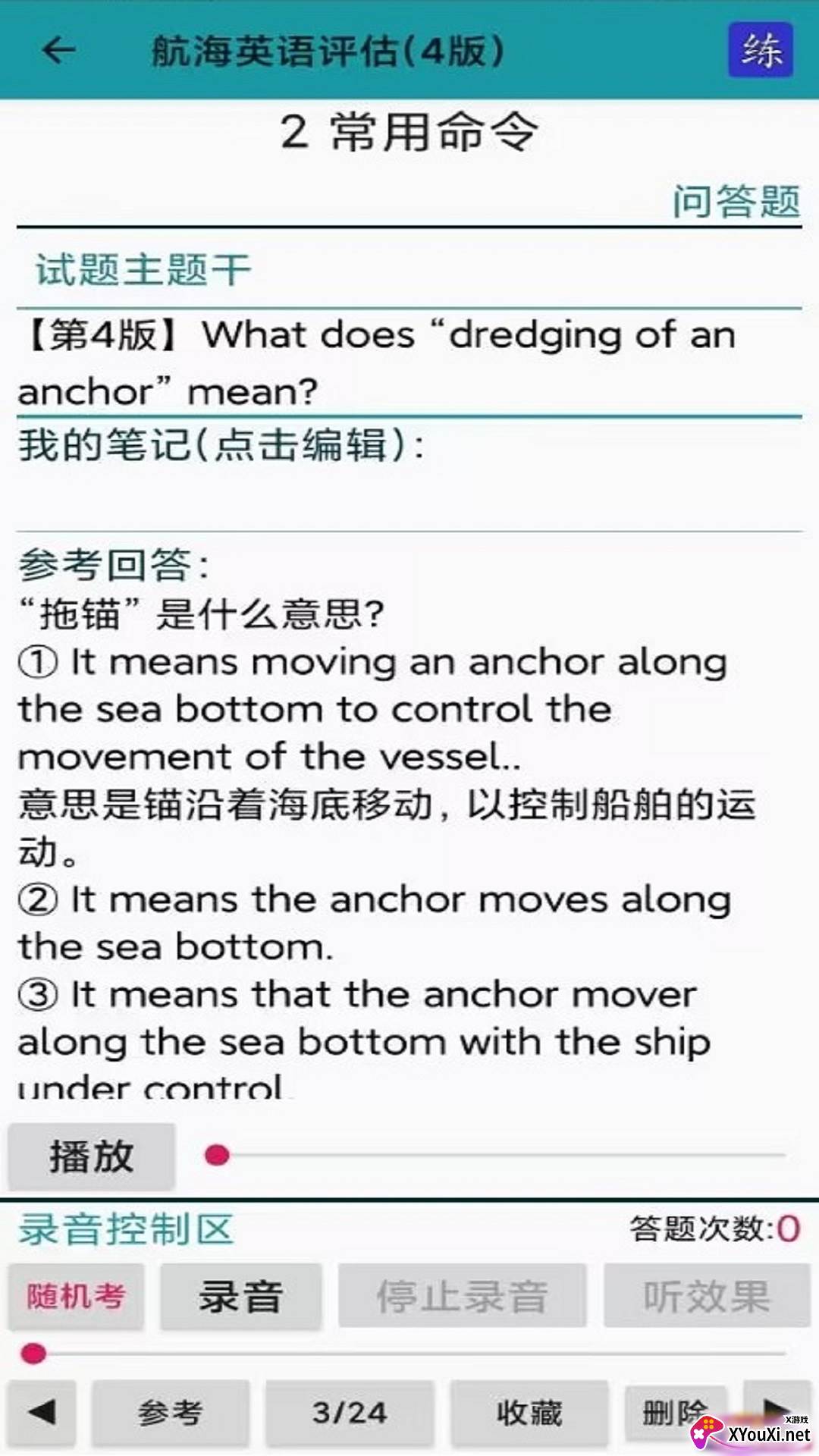Tap the recording playback progress slider
The image size is (819, 1456).
(x=409, y=1354)
